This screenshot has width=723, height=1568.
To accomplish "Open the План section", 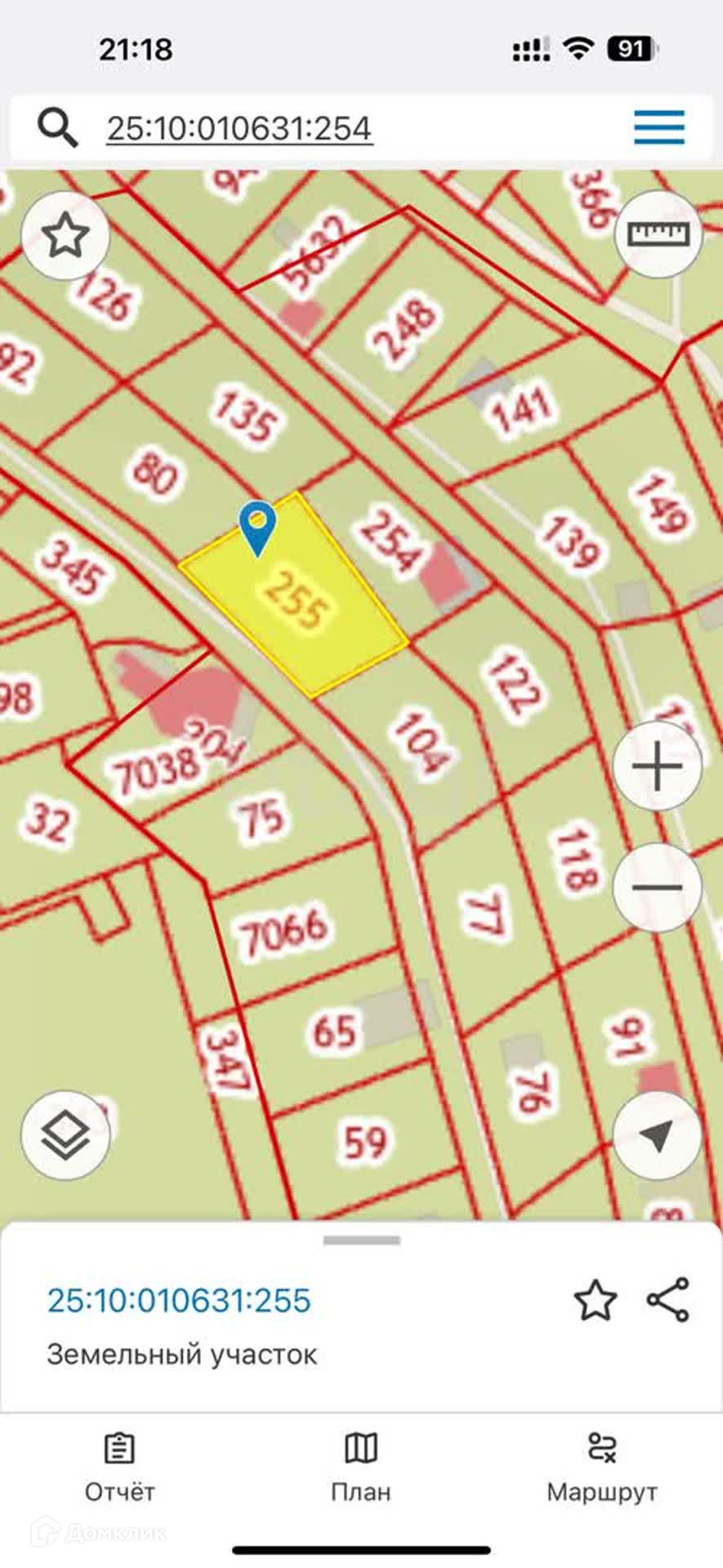I will (361, 1468).
